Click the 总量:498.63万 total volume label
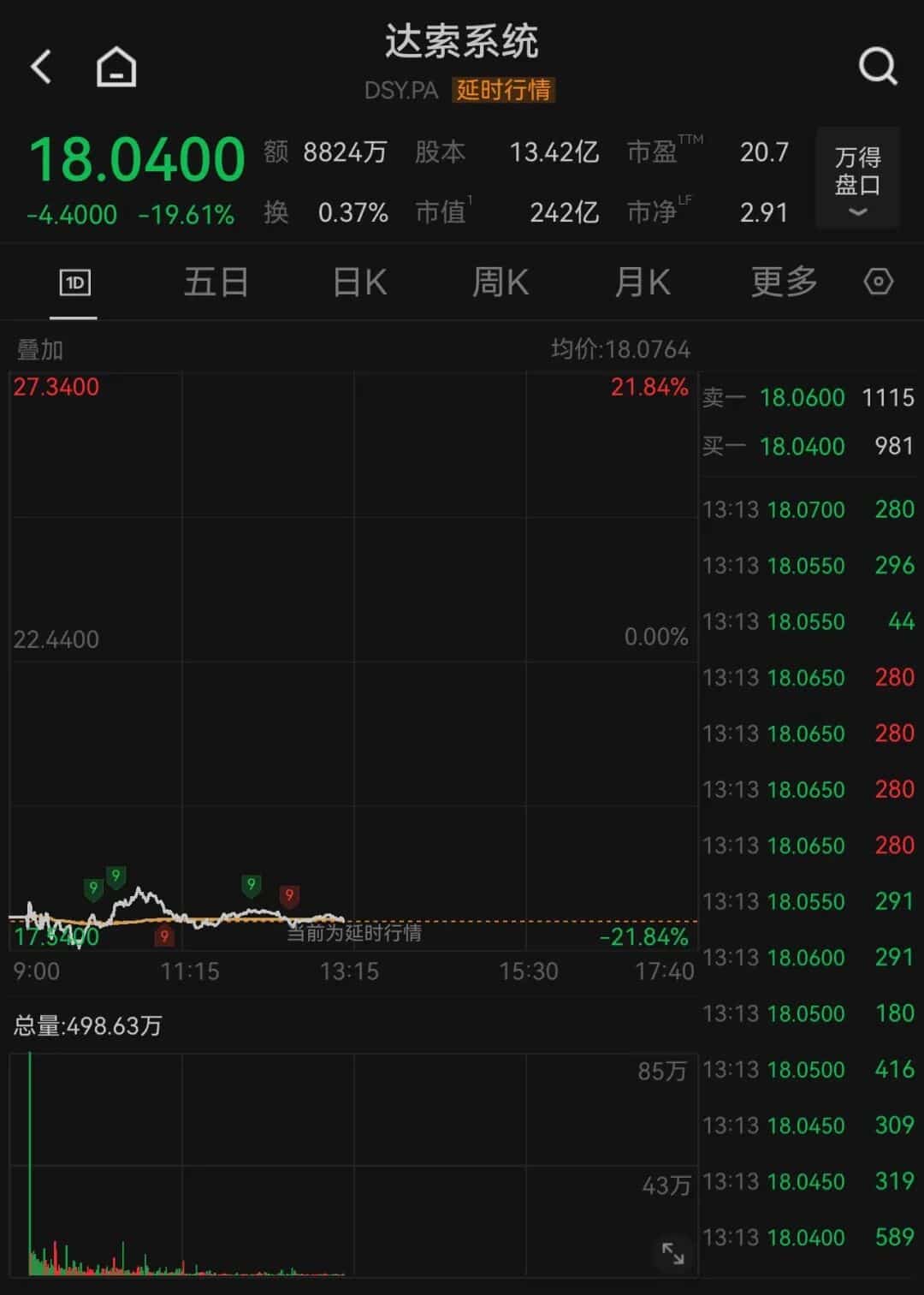 tap(87, 1025)
